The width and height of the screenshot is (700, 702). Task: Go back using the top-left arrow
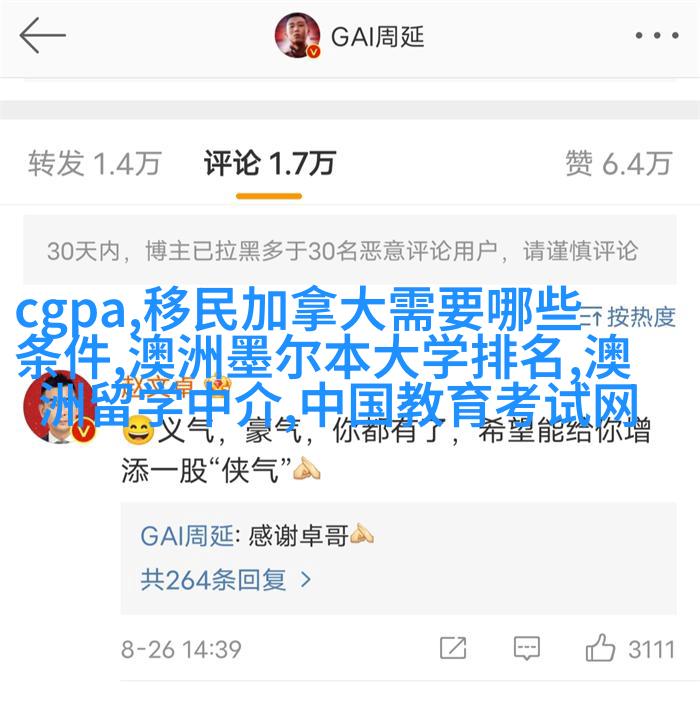(x=42, y=37)
